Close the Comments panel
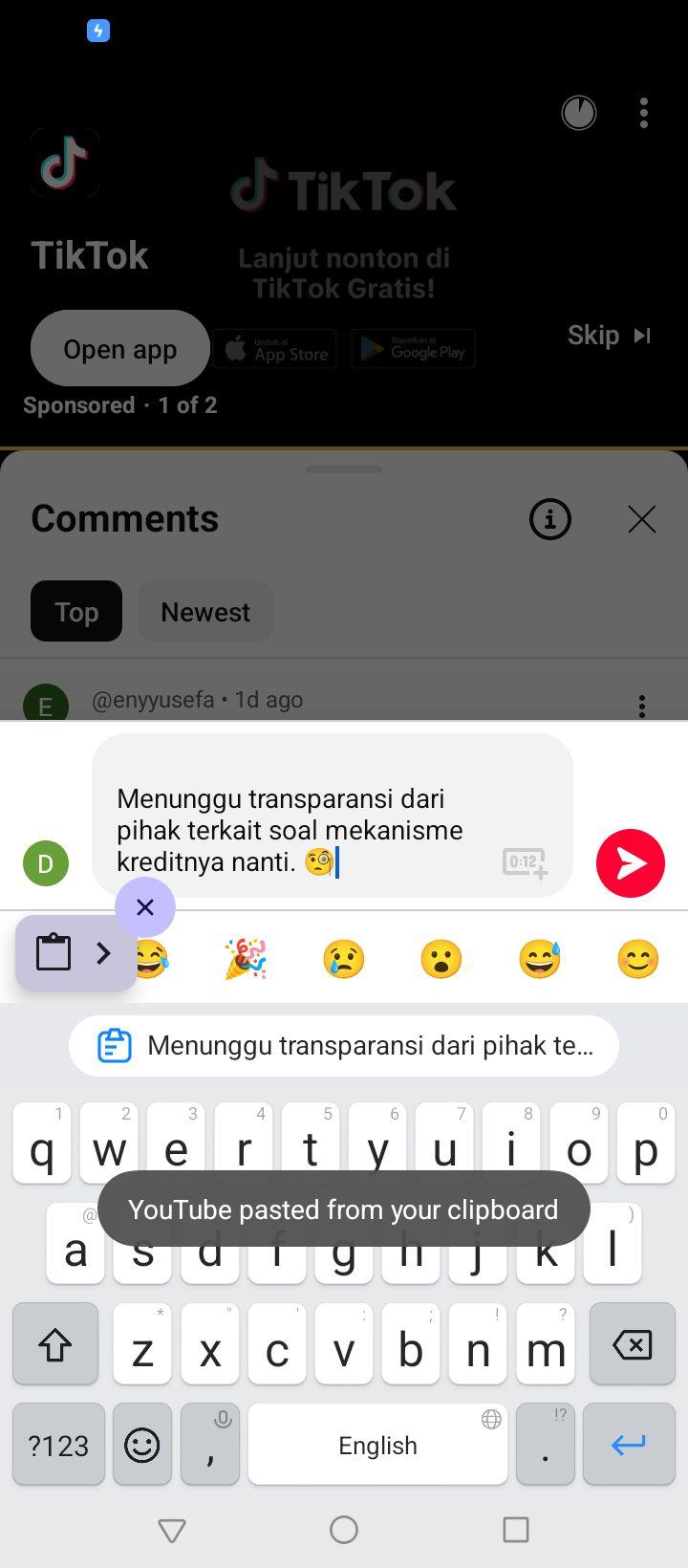 pyautogui.click(x=641, y=519)
